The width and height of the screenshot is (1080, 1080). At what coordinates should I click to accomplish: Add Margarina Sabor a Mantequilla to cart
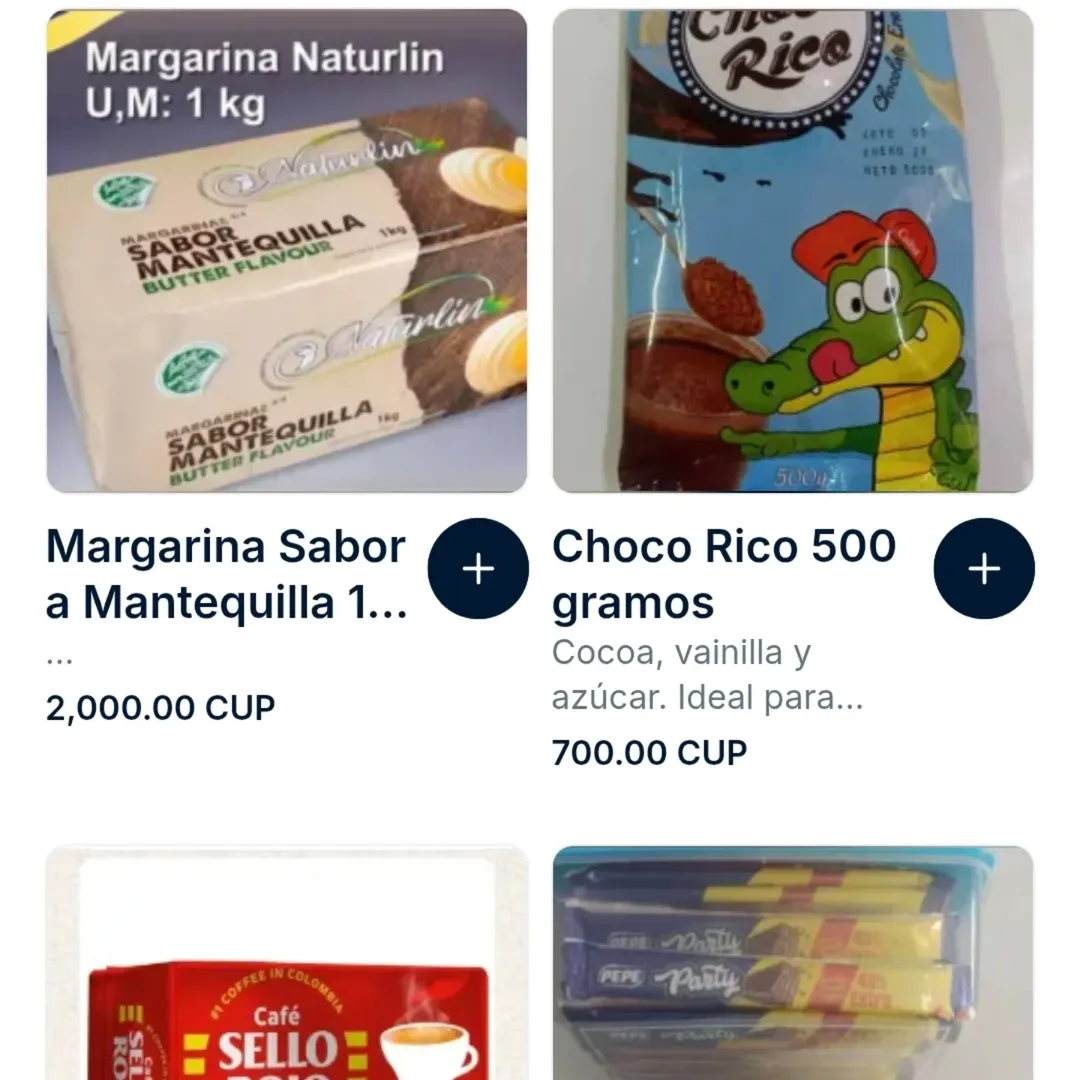point(478,568)
